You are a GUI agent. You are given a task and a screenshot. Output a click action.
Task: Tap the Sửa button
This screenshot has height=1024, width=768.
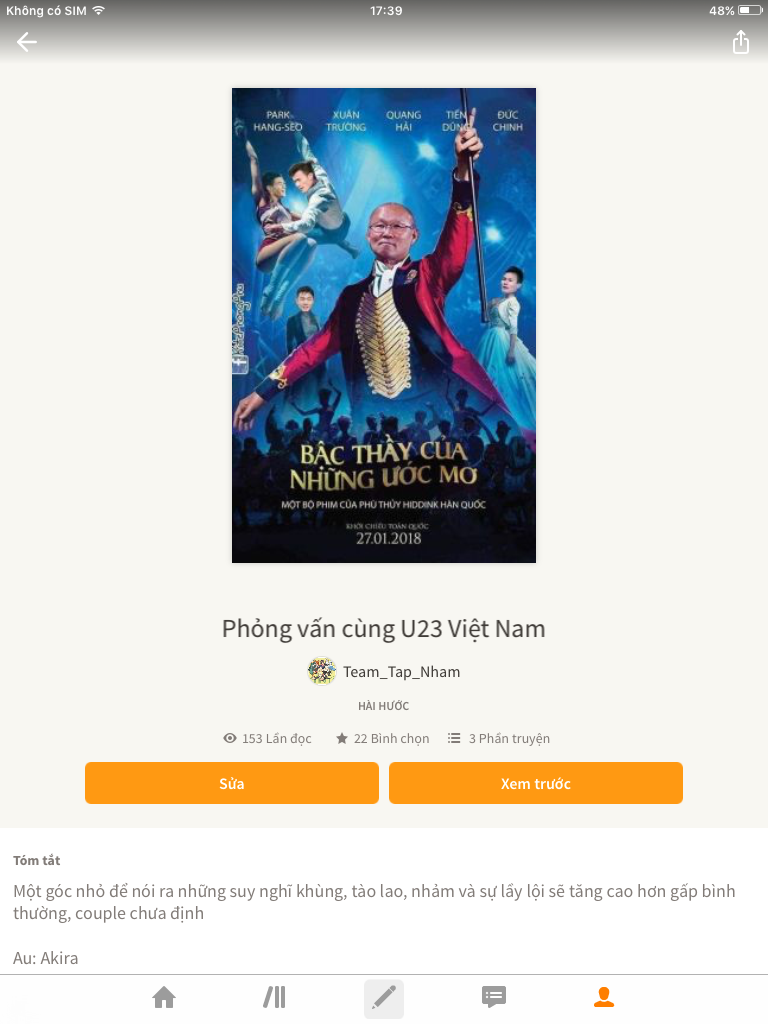pyautogui.click(x=232, y=783)
